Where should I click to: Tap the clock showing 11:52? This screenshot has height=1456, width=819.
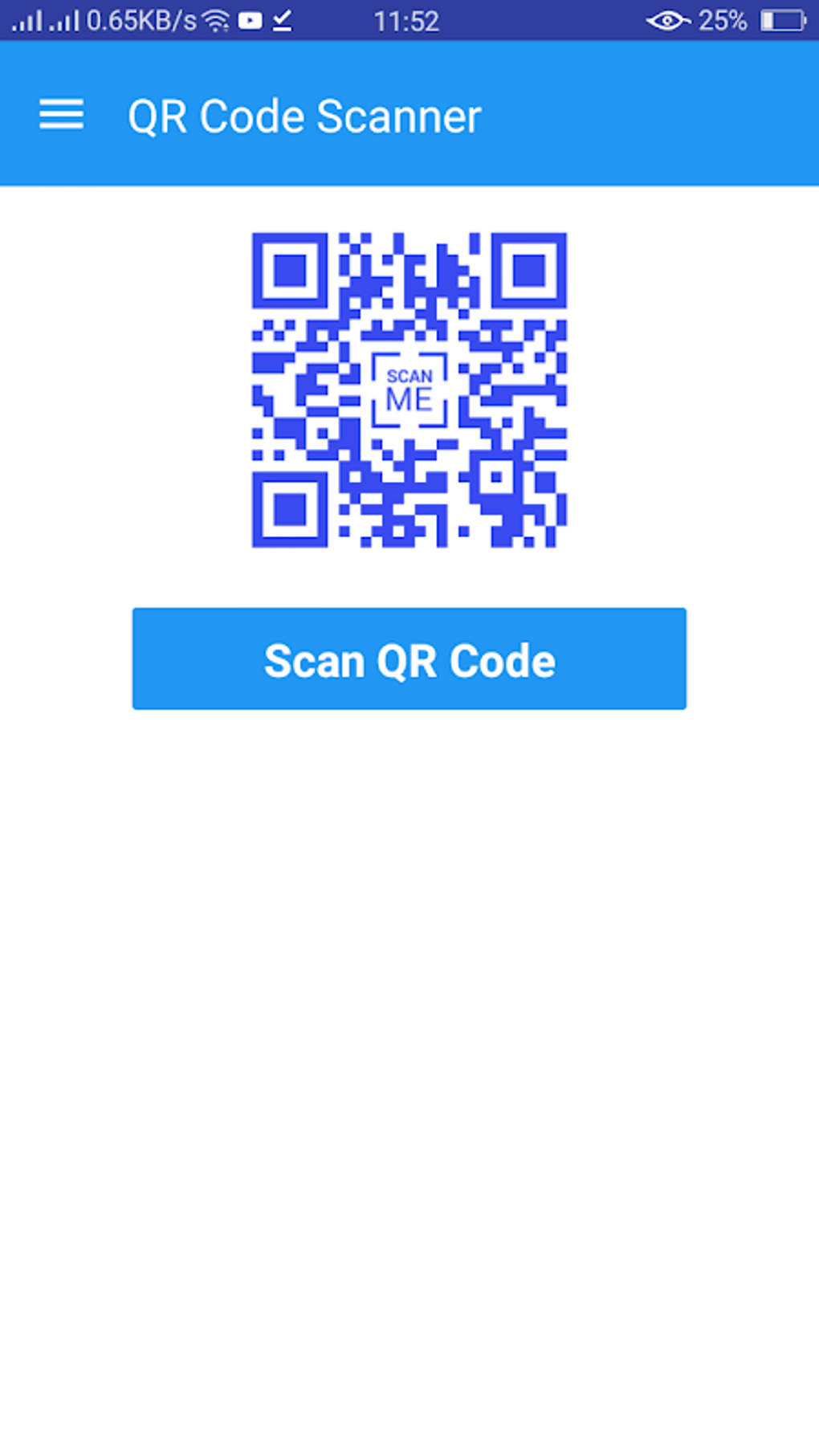click(408, 20)
